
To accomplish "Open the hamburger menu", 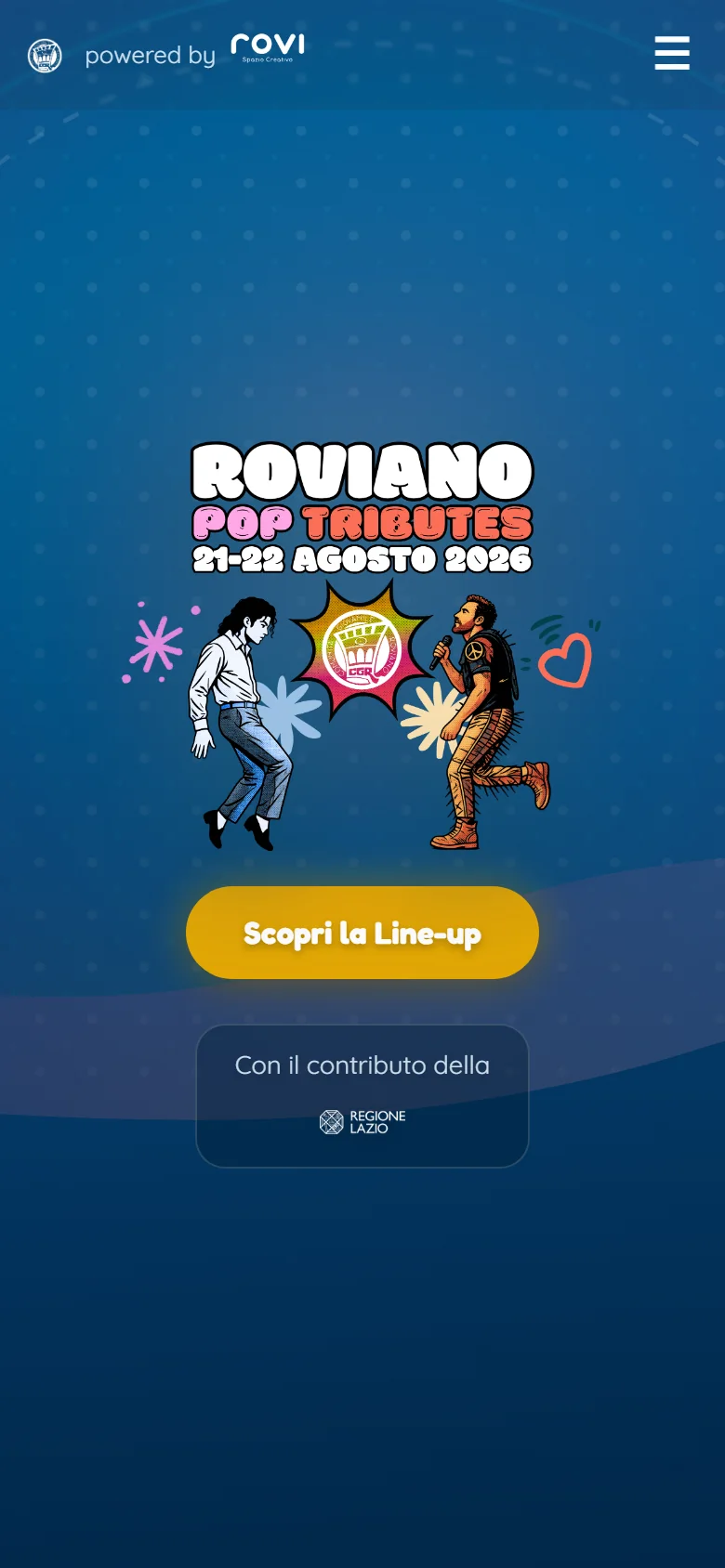I will (672, 53).
